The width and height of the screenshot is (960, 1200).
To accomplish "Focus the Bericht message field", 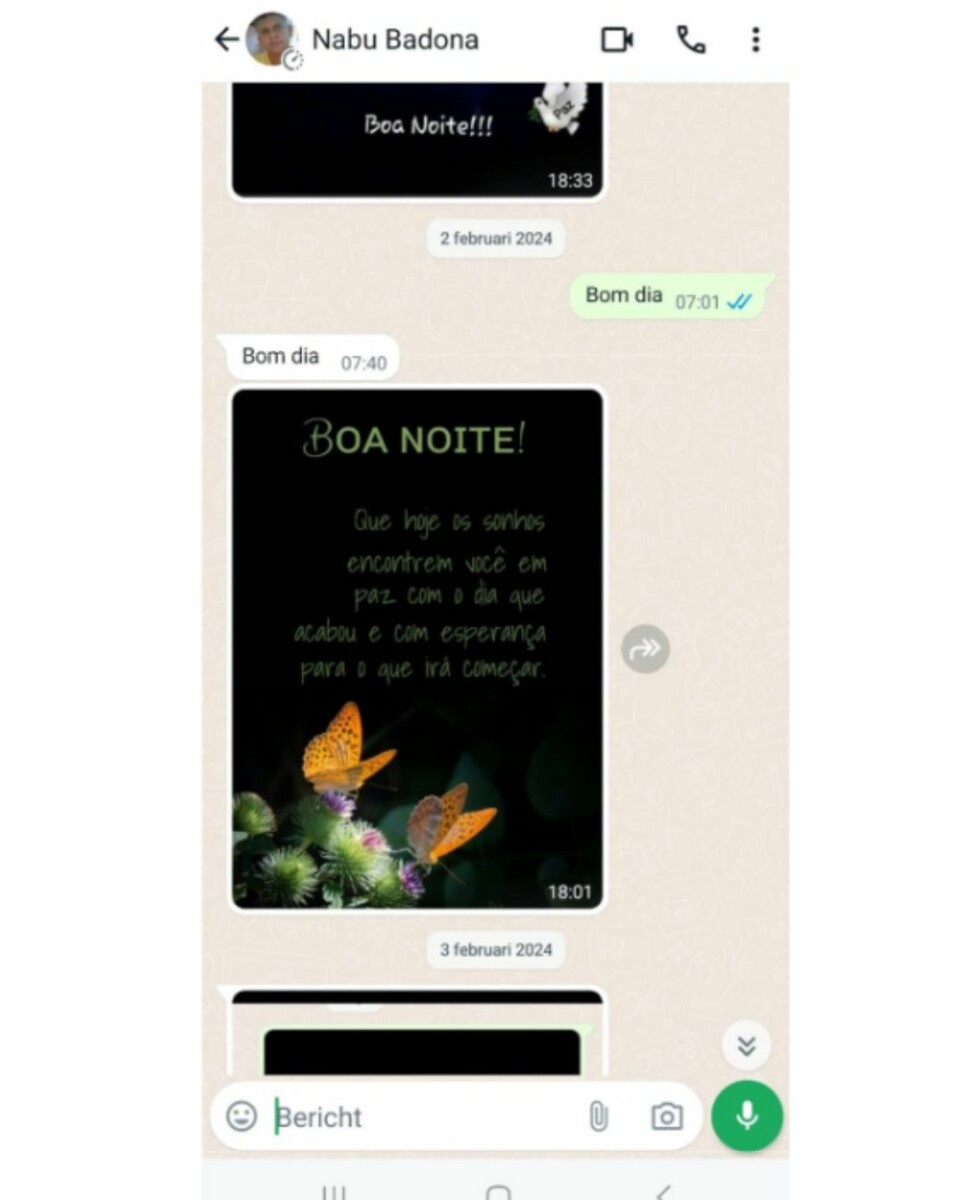I will click(420, 1116).
